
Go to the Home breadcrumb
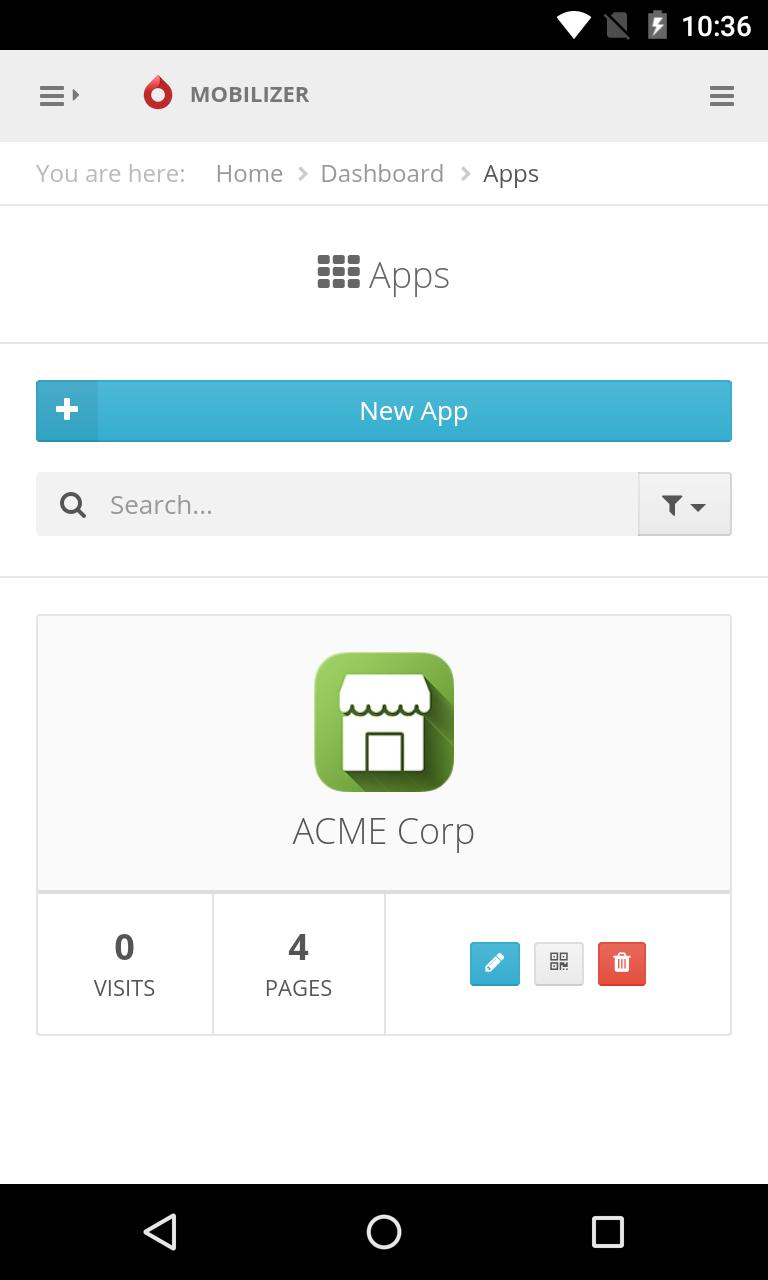tap(249, 174)
